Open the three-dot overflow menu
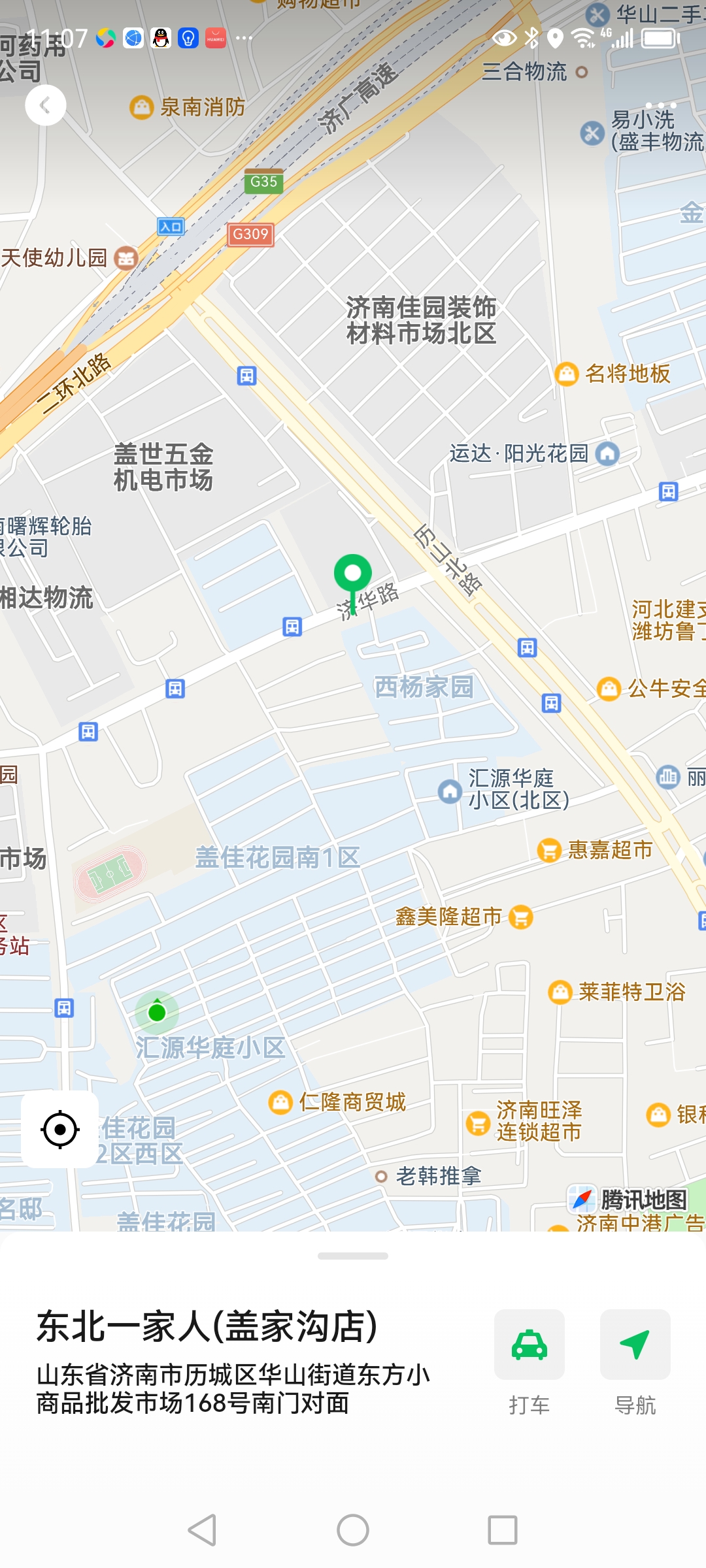Image resolution: width=706 pixels, height=1568 pixels. [x=661, y=105]
